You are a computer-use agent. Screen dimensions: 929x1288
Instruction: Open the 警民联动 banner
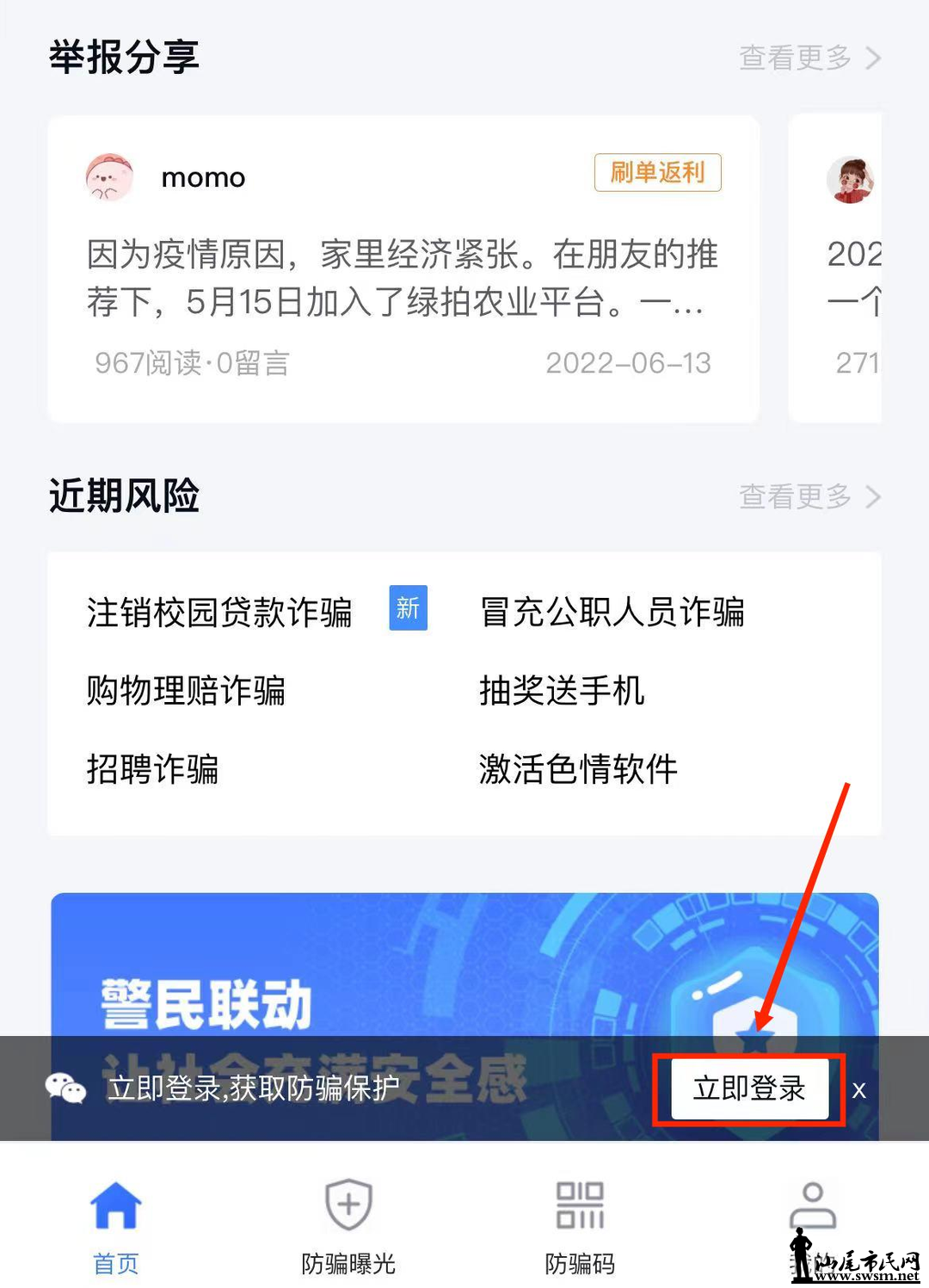click(344, 964)
